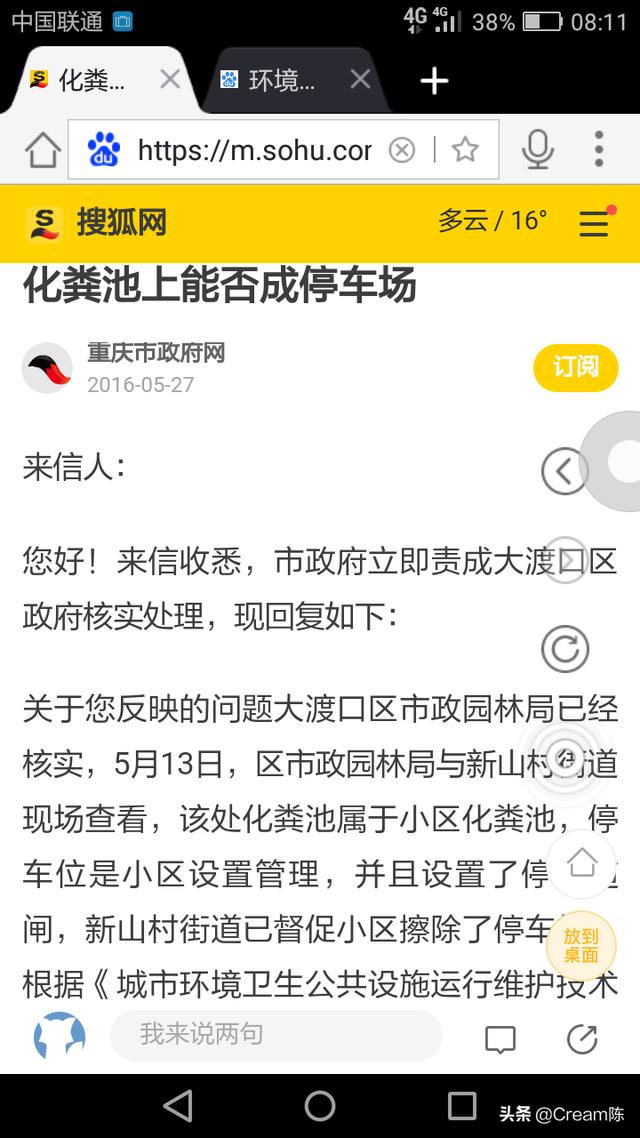
Task: Go to the browser home page
Action: (44, 150)
